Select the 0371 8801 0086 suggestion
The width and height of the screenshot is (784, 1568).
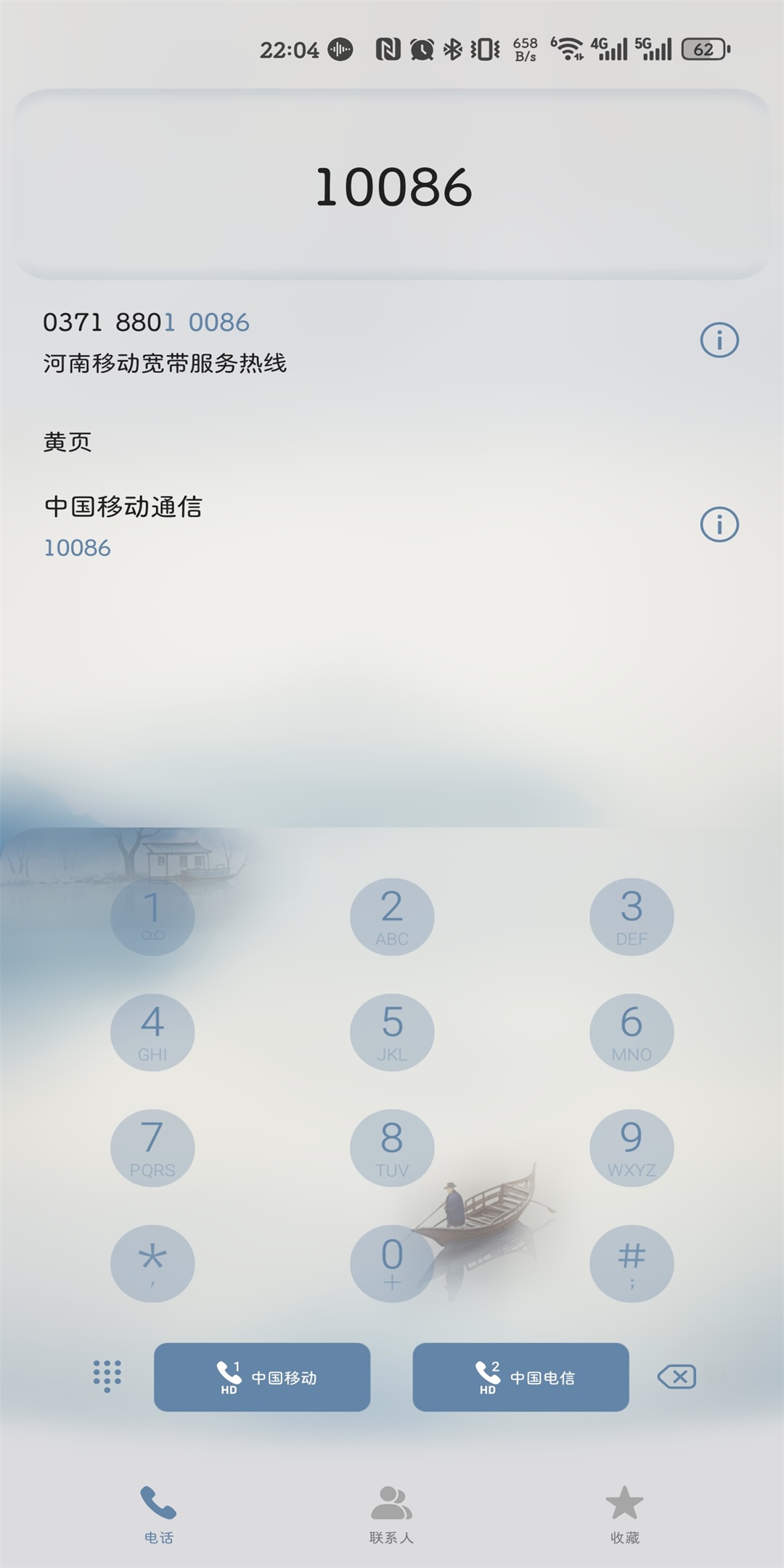290,341
